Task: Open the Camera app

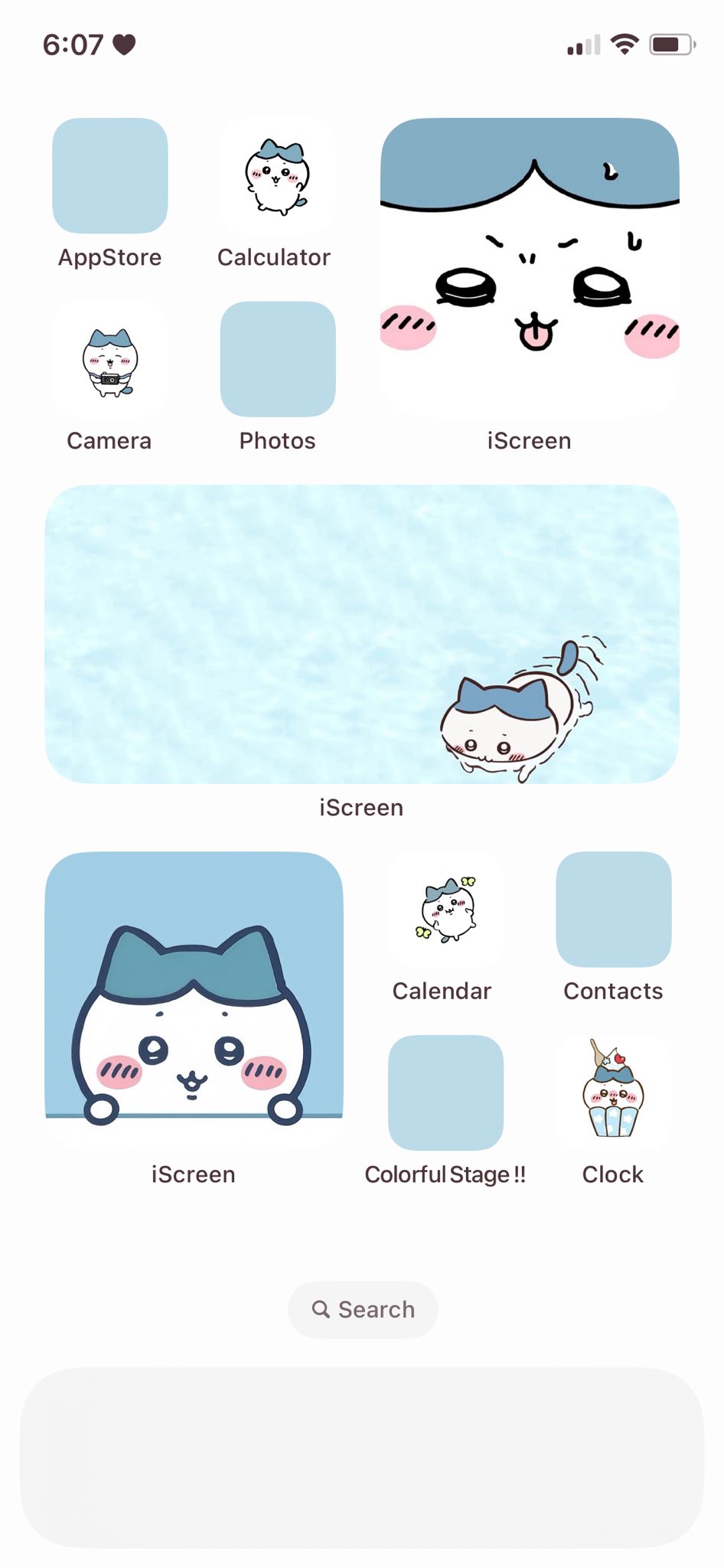Action: pyautogui.click(x=109, y=359)
